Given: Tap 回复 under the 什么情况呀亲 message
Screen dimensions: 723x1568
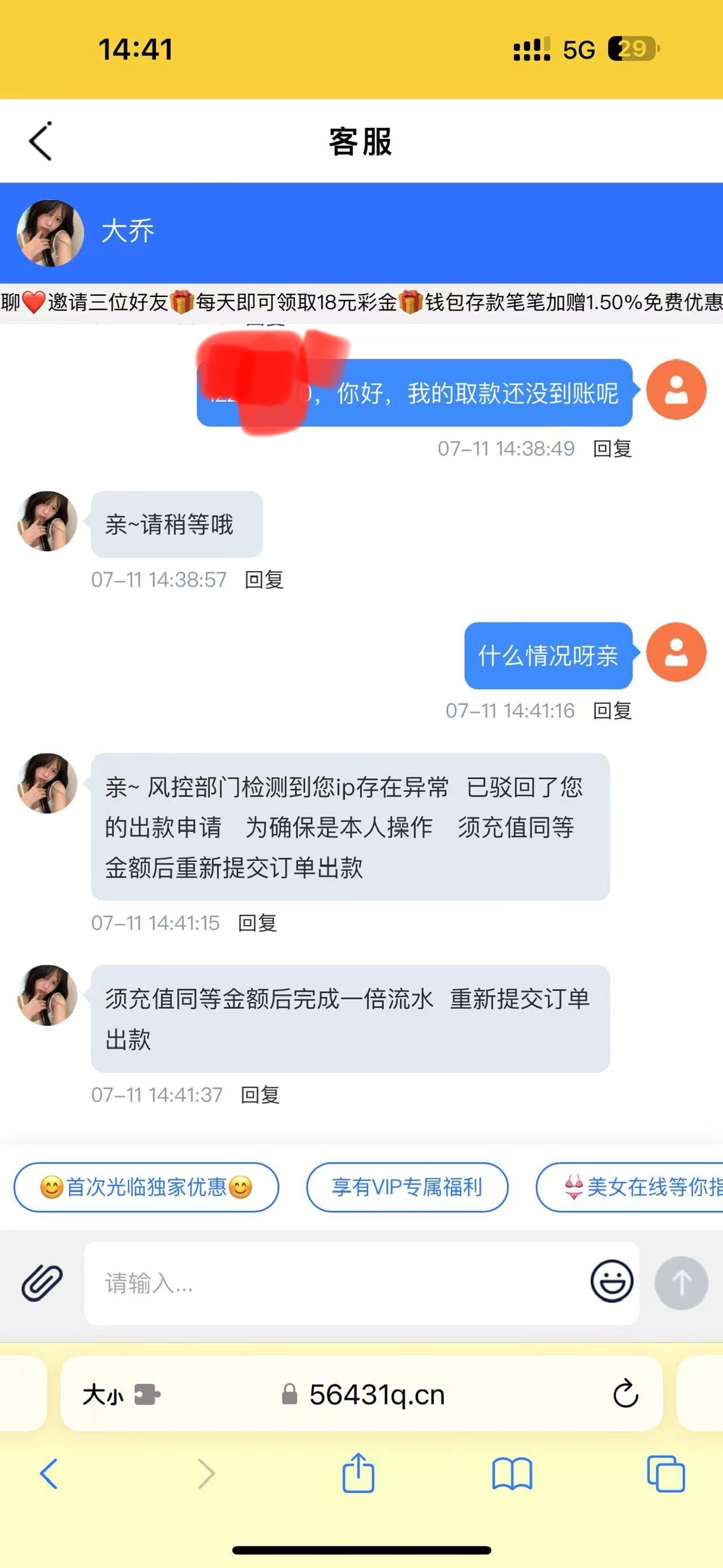Looking at the screenshot, I should click(612, 710).
